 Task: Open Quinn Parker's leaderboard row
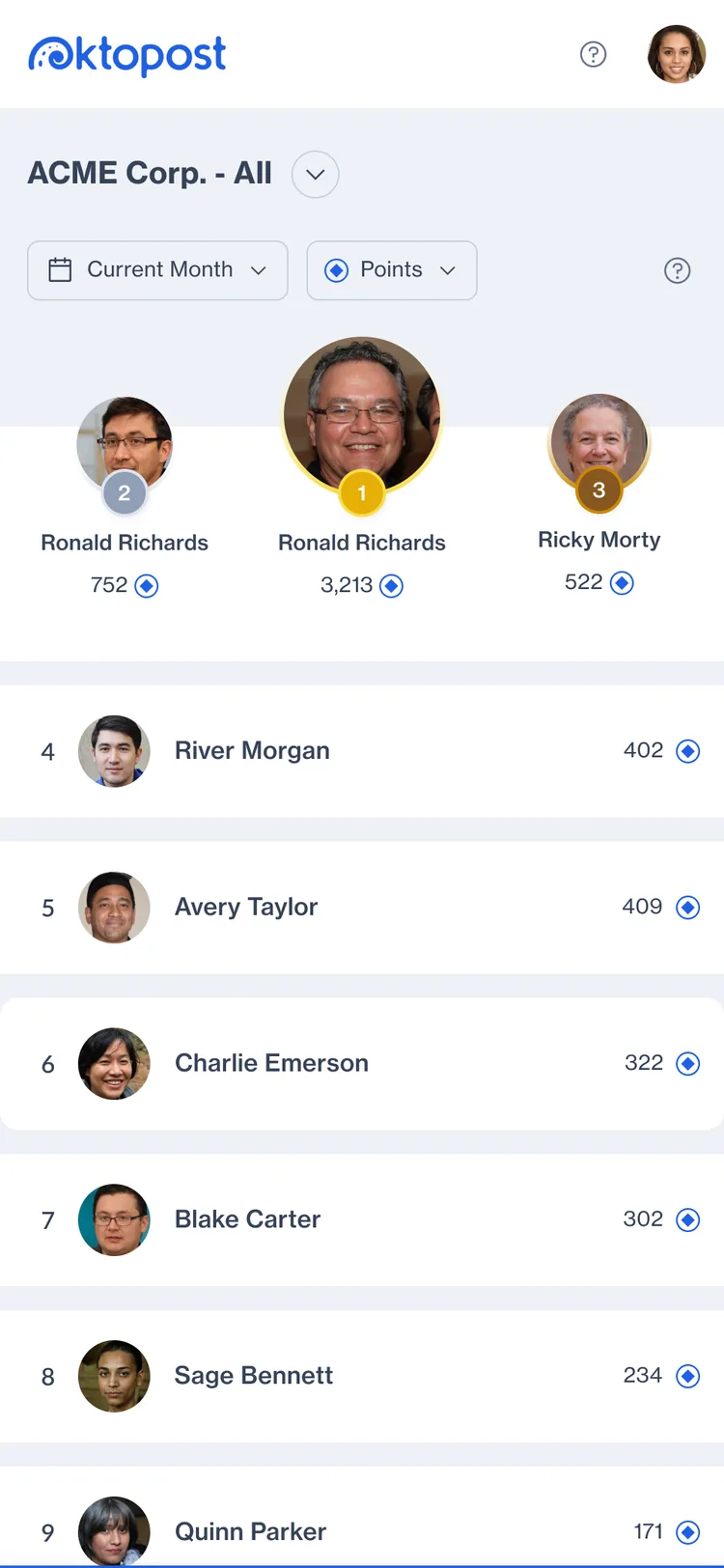pos(362,1517)
